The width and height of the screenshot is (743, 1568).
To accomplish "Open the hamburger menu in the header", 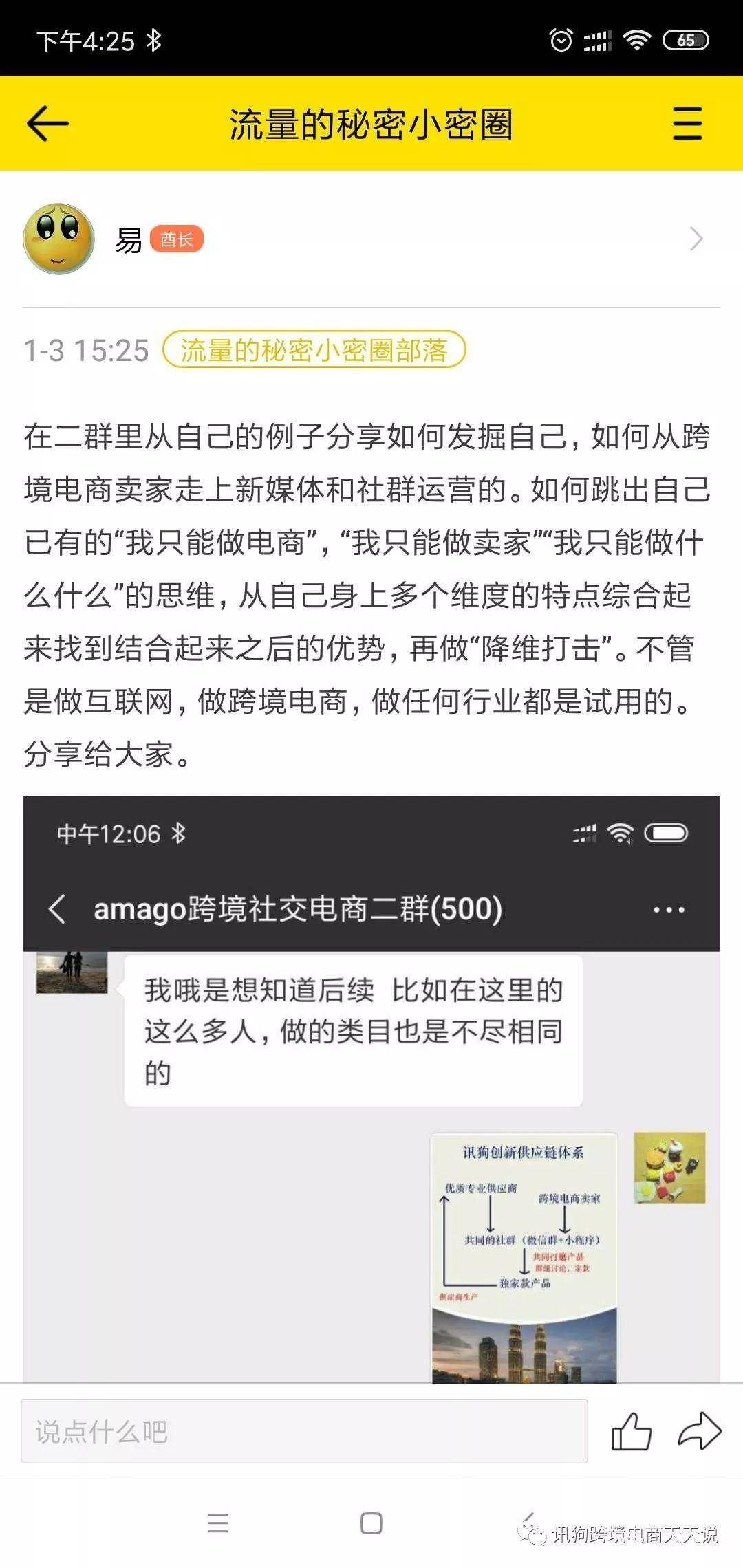I will 687,124.
